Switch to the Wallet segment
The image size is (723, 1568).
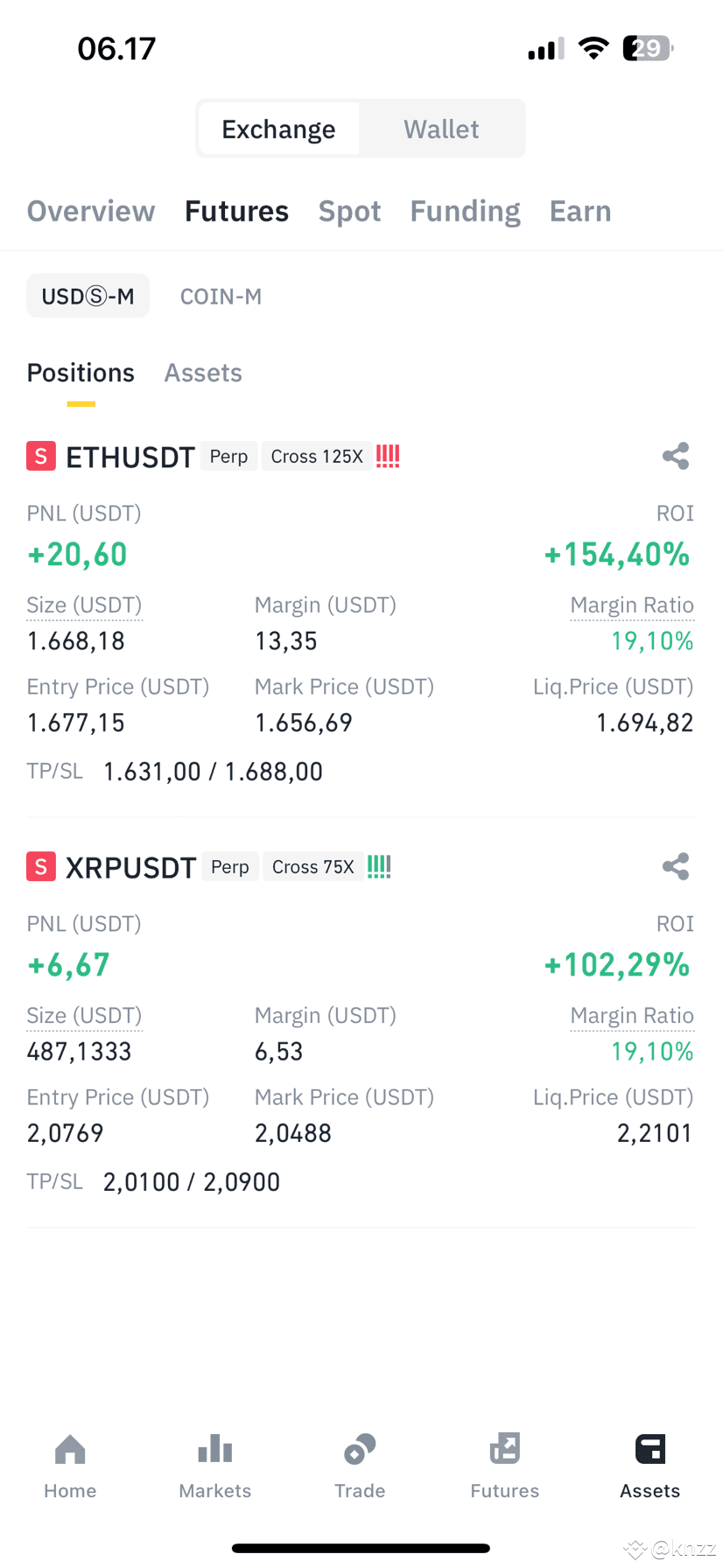(441, 129)
